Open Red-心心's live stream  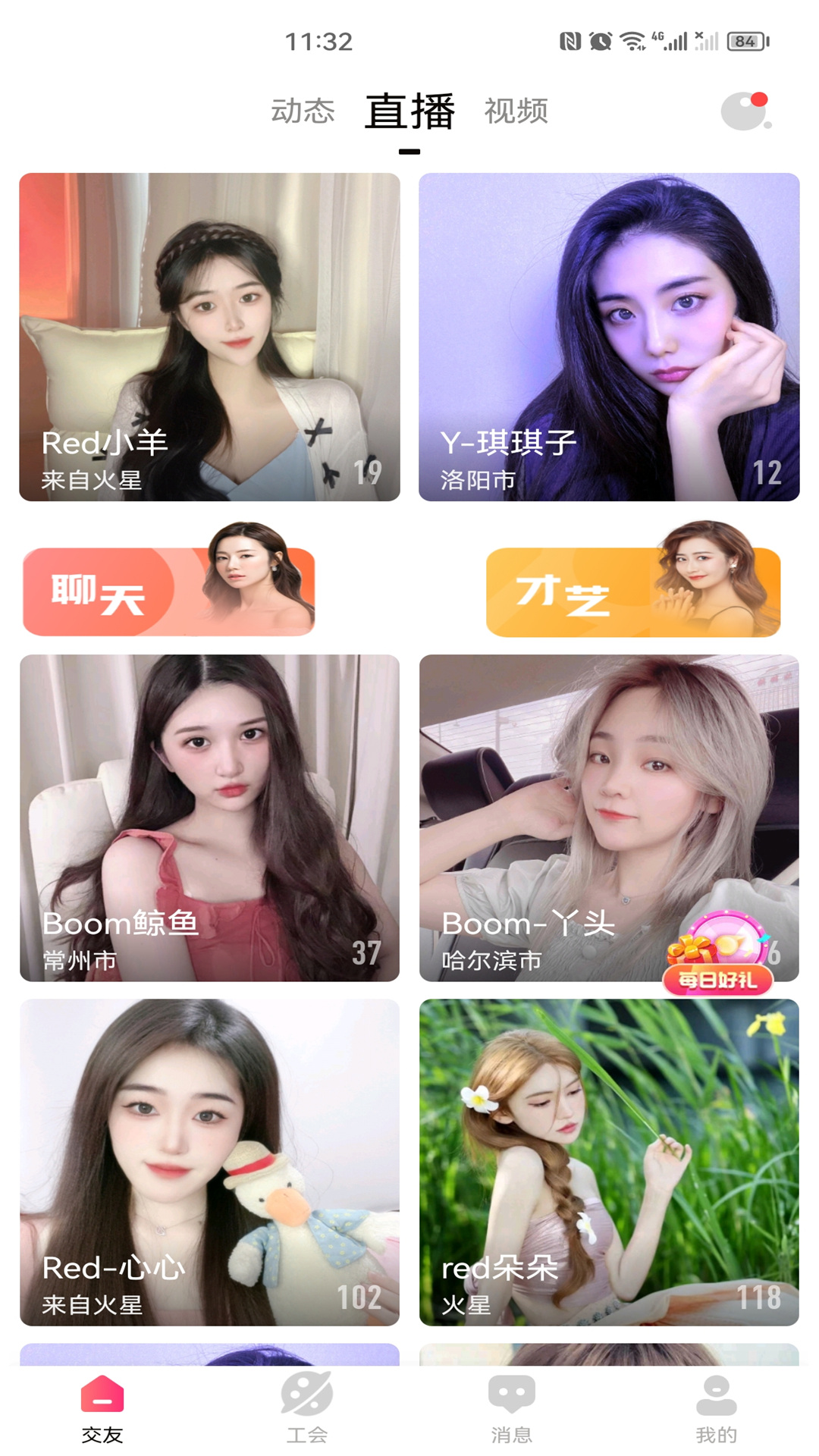click(x=209, y=1162)
